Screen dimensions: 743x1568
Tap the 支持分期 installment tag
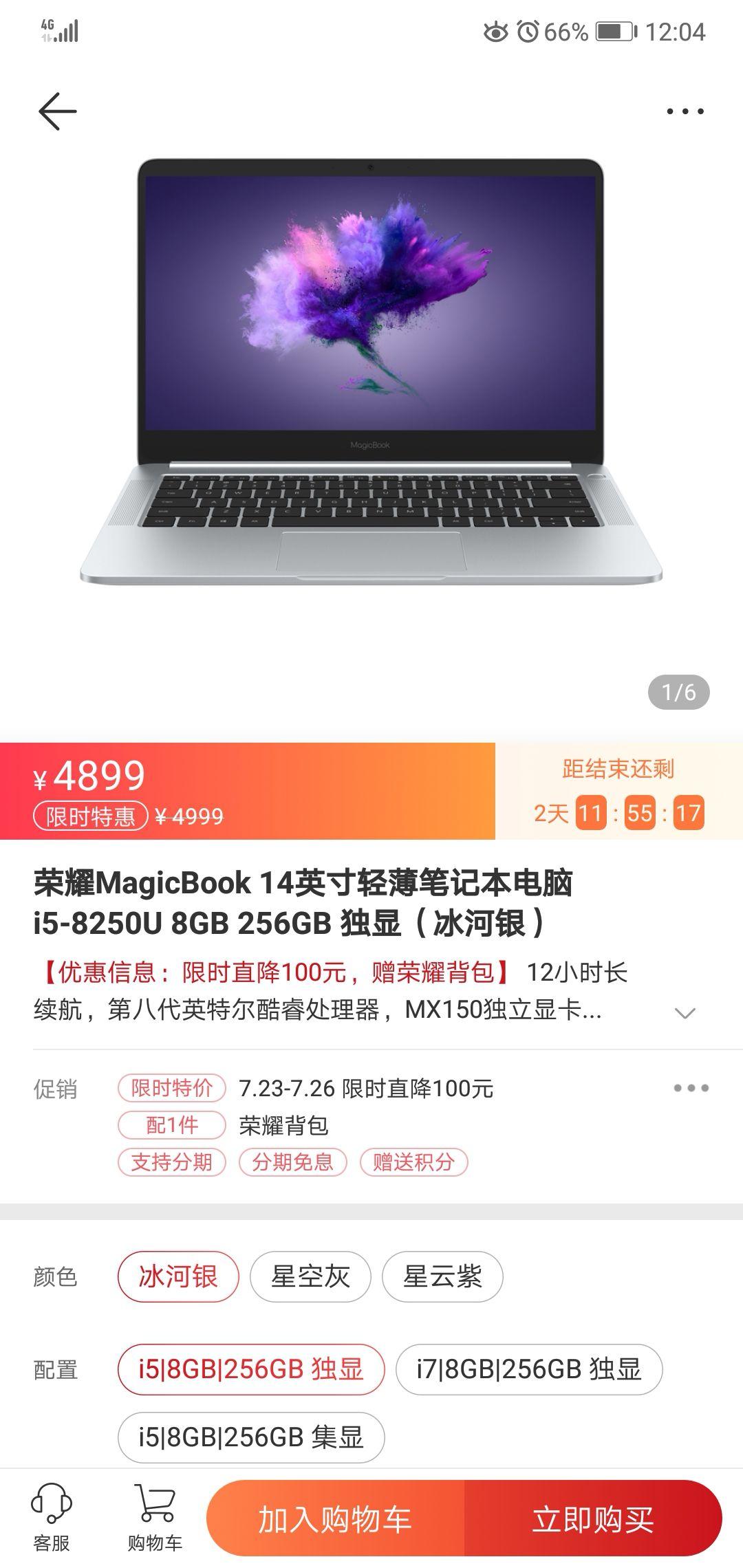[172, 1161]
